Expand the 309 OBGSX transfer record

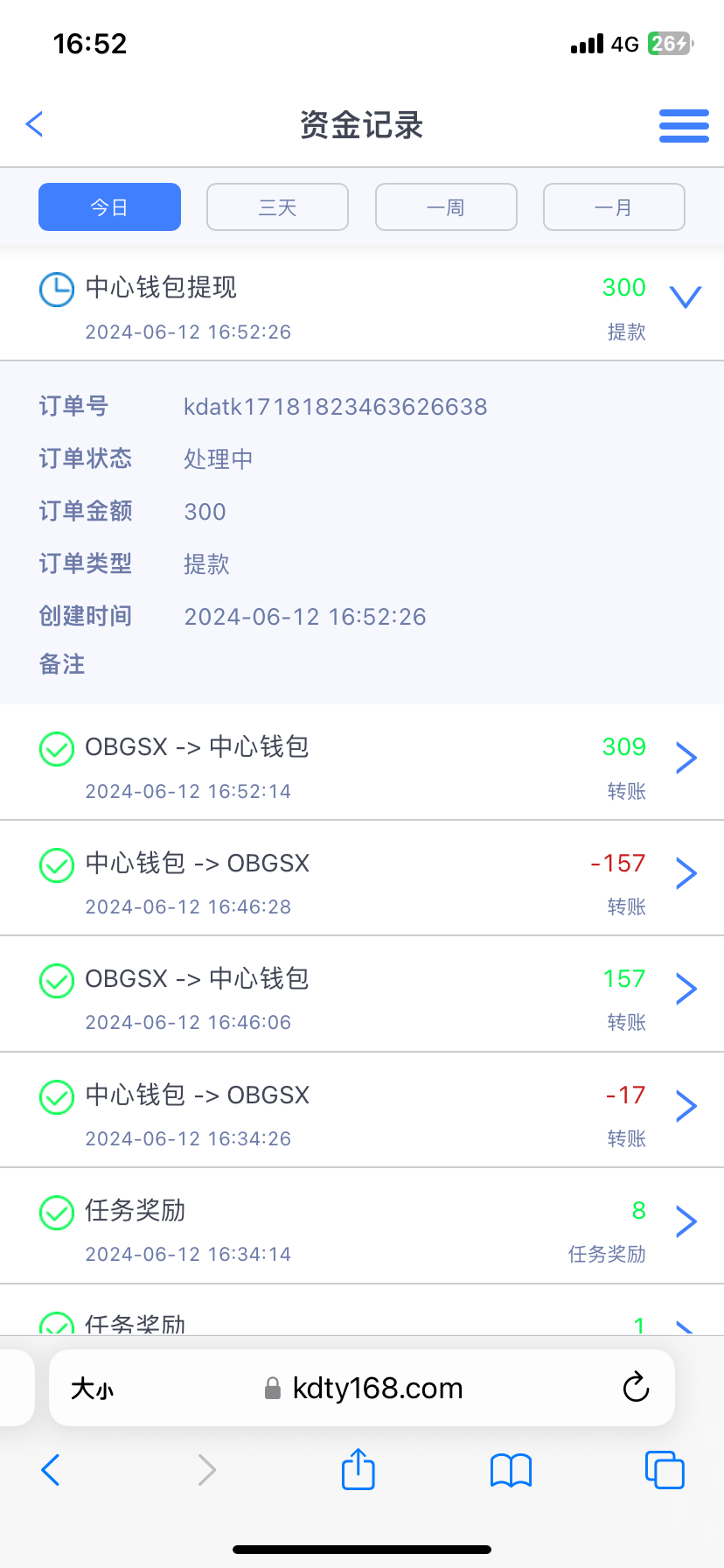[x=686, y=758]
